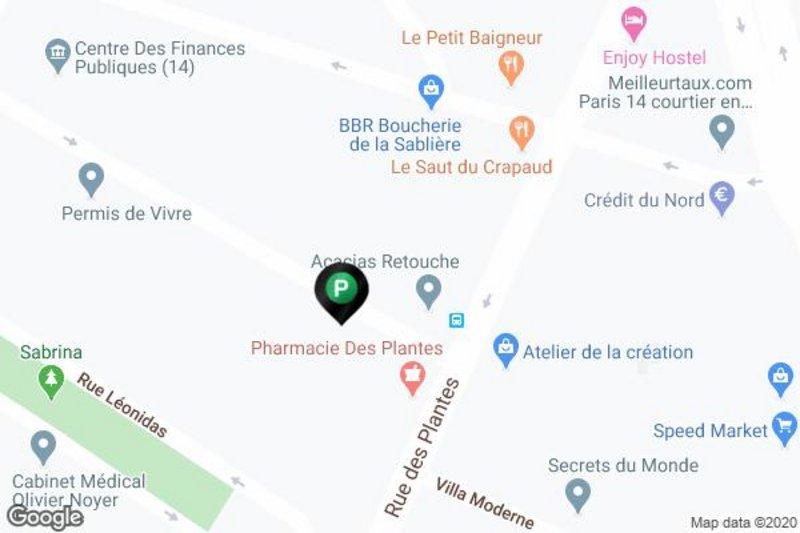This screenshot has width=800, height=533.
Task: Open Pharmacie Des Plantes place marker
Action: pyautogui.click(x=410, y=377)
